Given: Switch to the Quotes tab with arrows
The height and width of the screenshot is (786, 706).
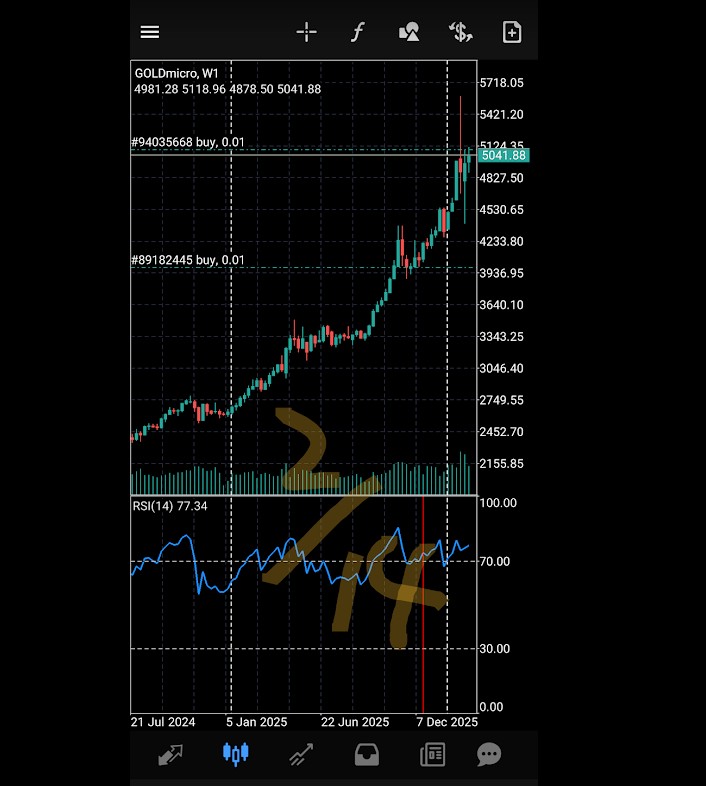Looking at the screenshot, I should tap(170, 754).
